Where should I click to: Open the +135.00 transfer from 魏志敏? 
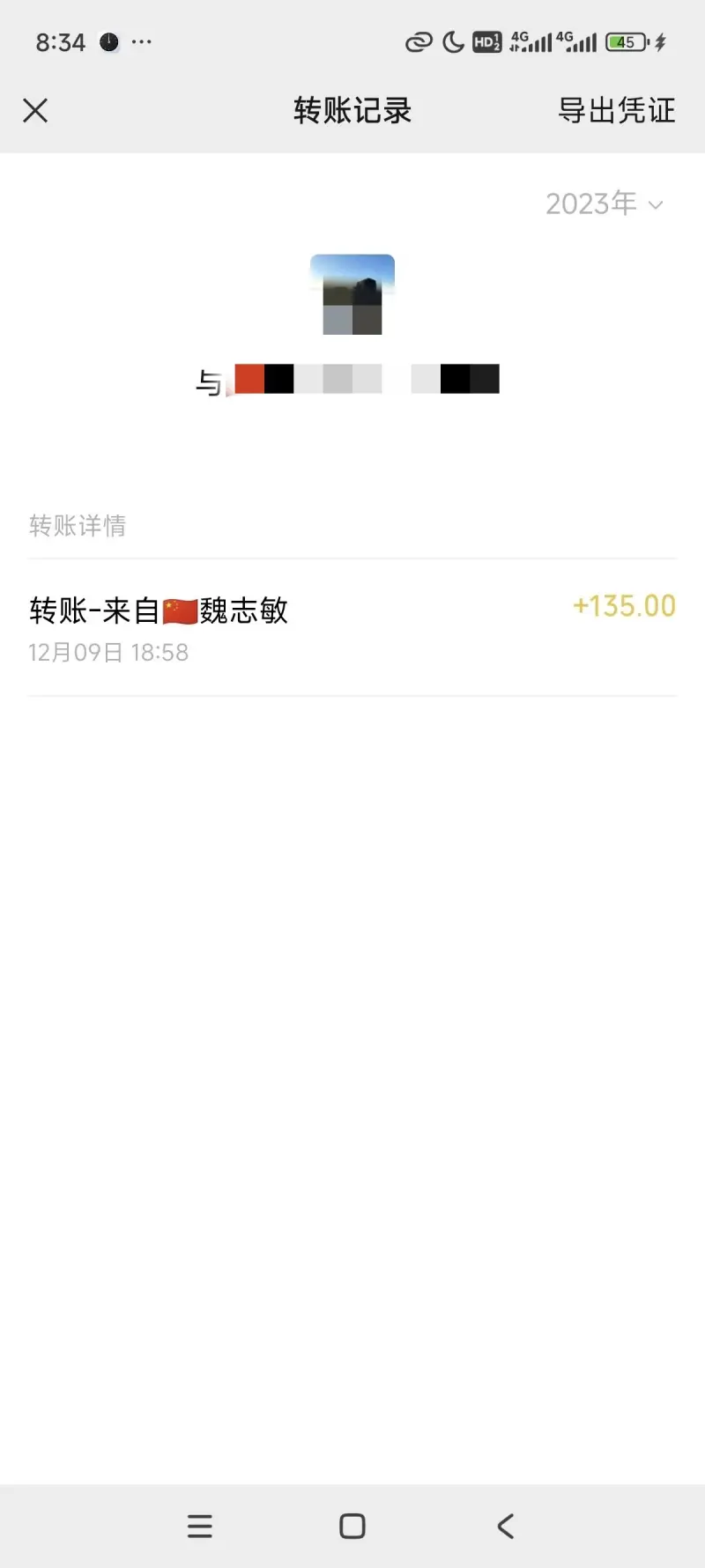tap(352, 627)
